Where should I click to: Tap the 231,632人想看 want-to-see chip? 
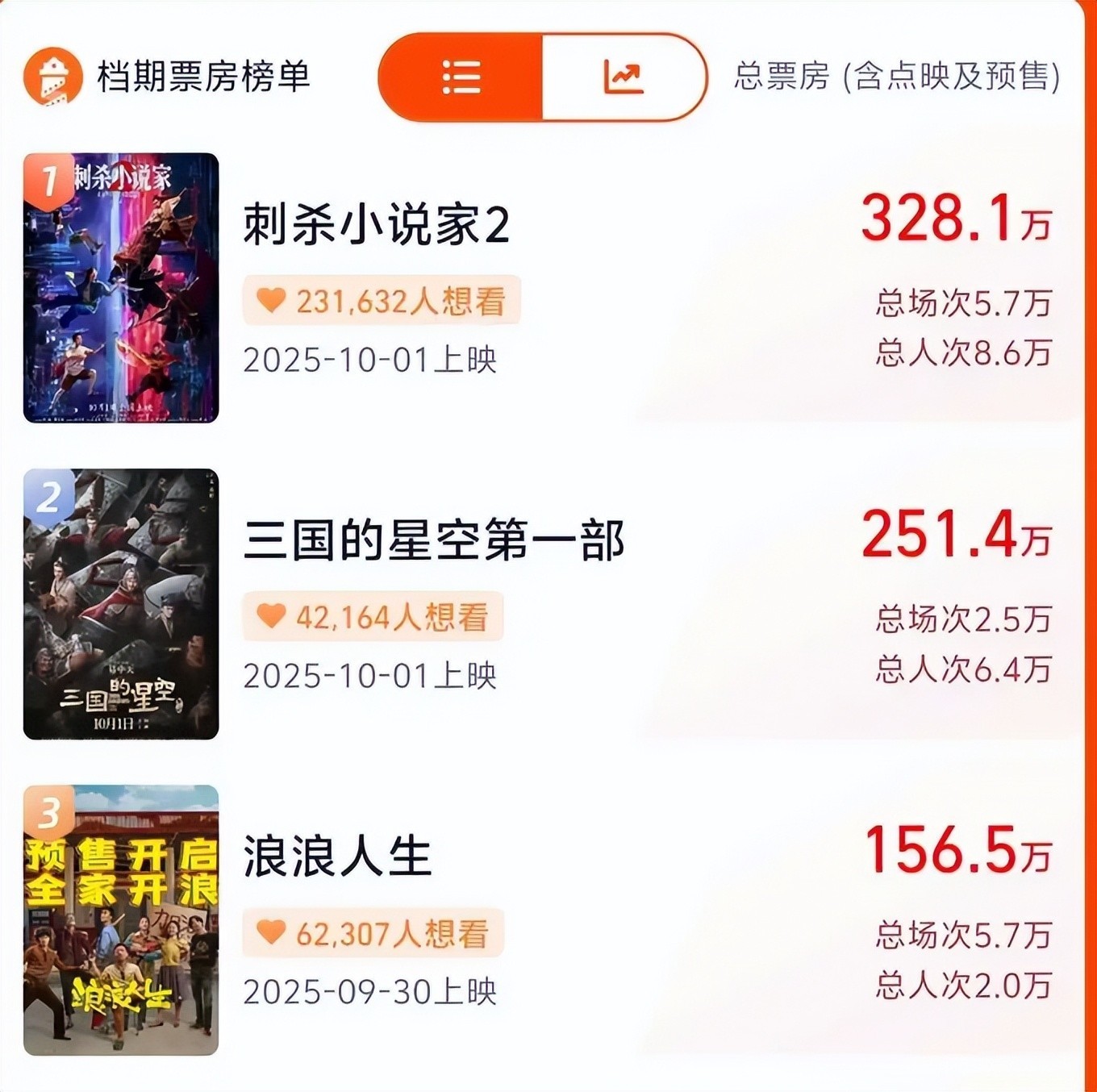[382, 301]
